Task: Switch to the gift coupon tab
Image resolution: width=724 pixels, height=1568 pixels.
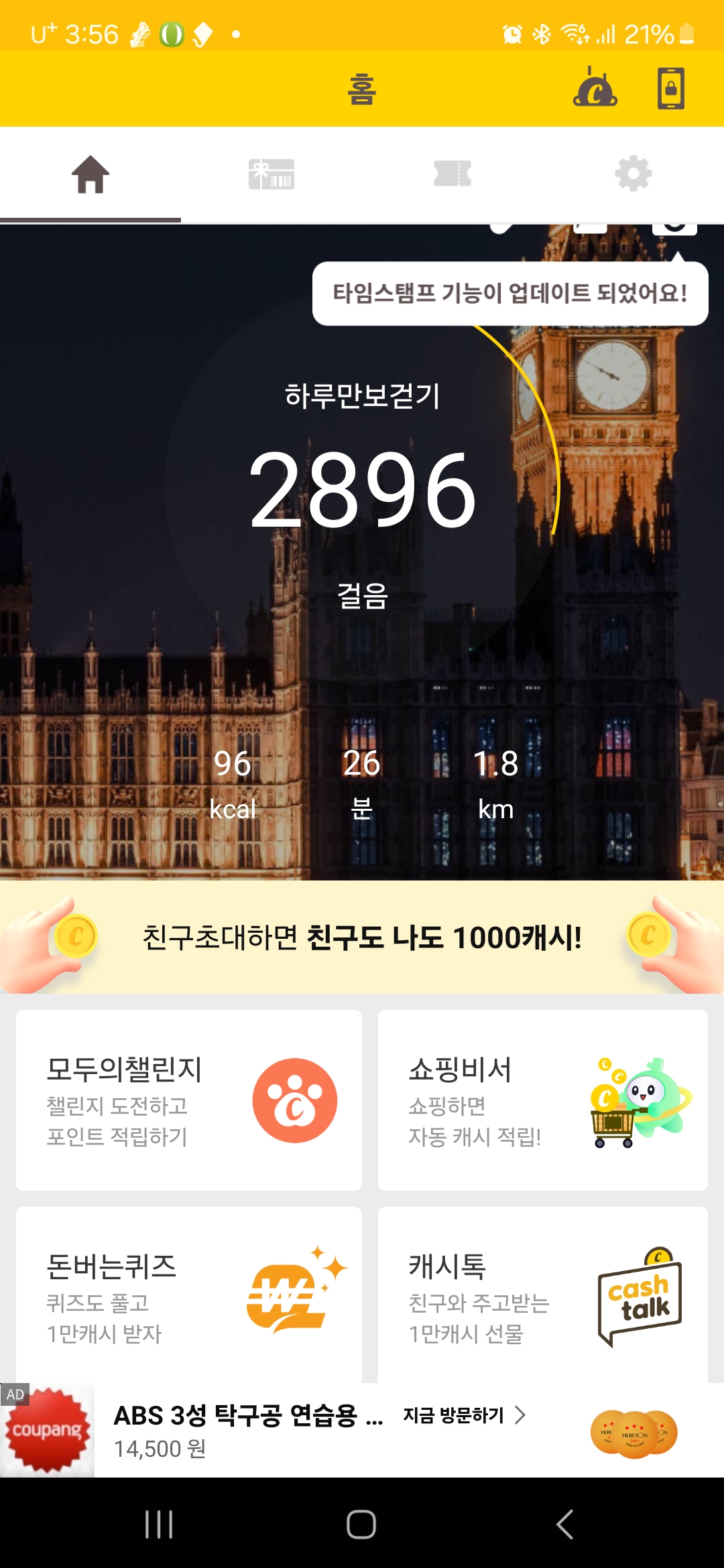Action: click(x=271, y=174)
